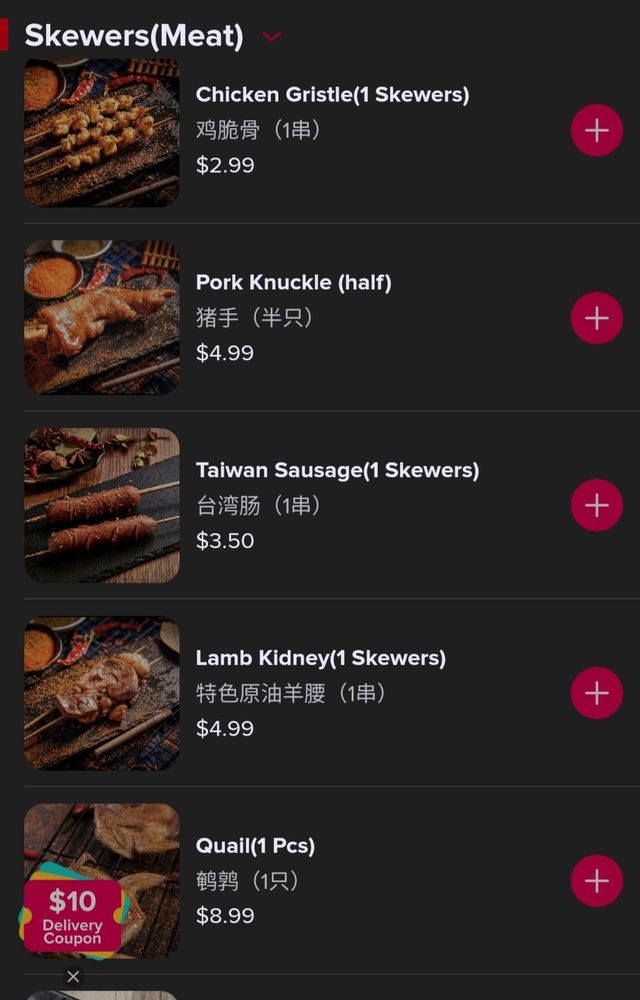The height and width of the screenshot is (1000, 640).
Task: Open Taiwan Sausage item details
Action: tap(337, 470)
